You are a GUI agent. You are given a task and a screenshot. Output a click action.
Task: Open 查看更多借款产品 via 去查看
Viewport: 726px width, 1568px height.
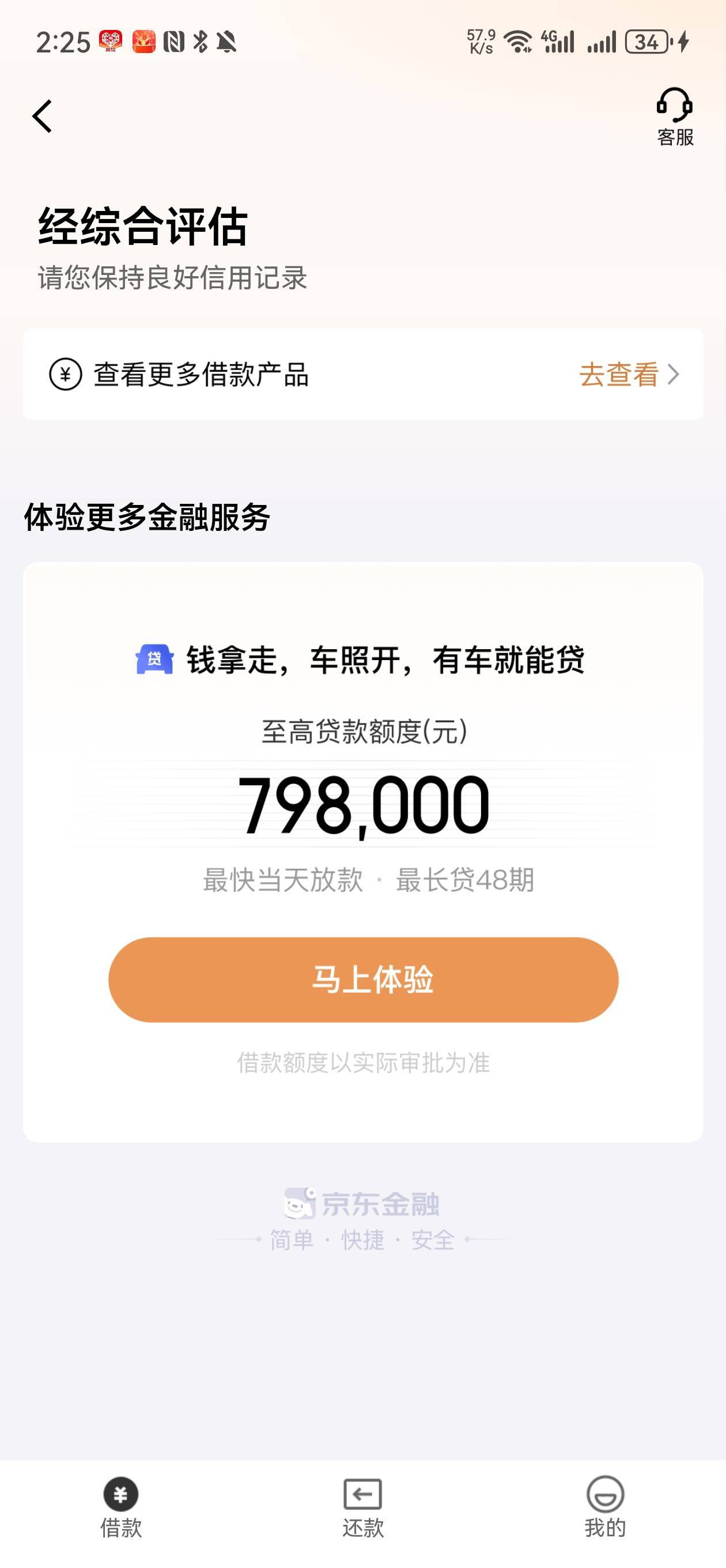click(x=629, y=374)
